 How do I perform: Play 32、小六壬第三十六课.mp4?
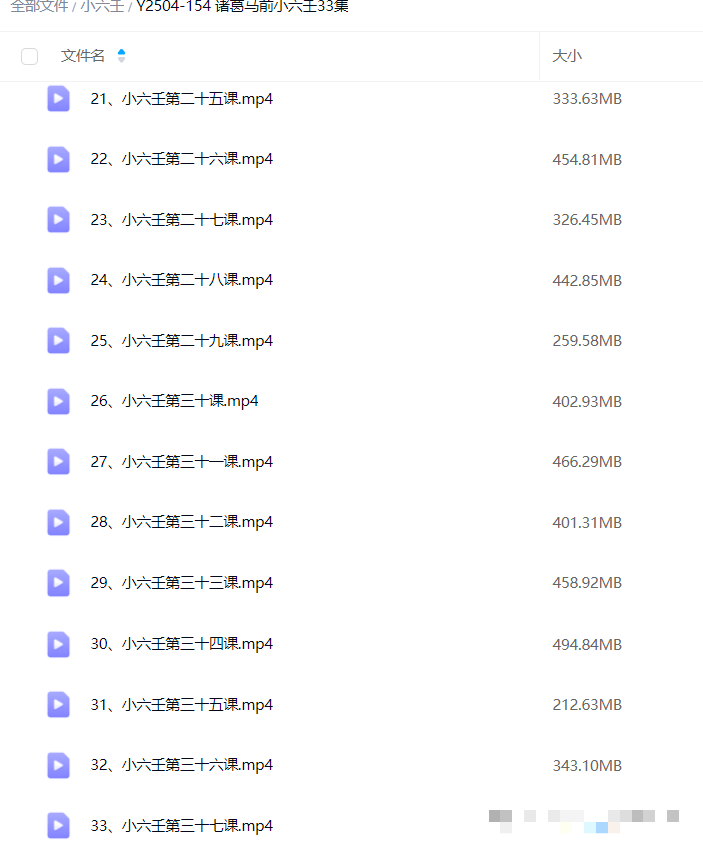pos(181,765)
